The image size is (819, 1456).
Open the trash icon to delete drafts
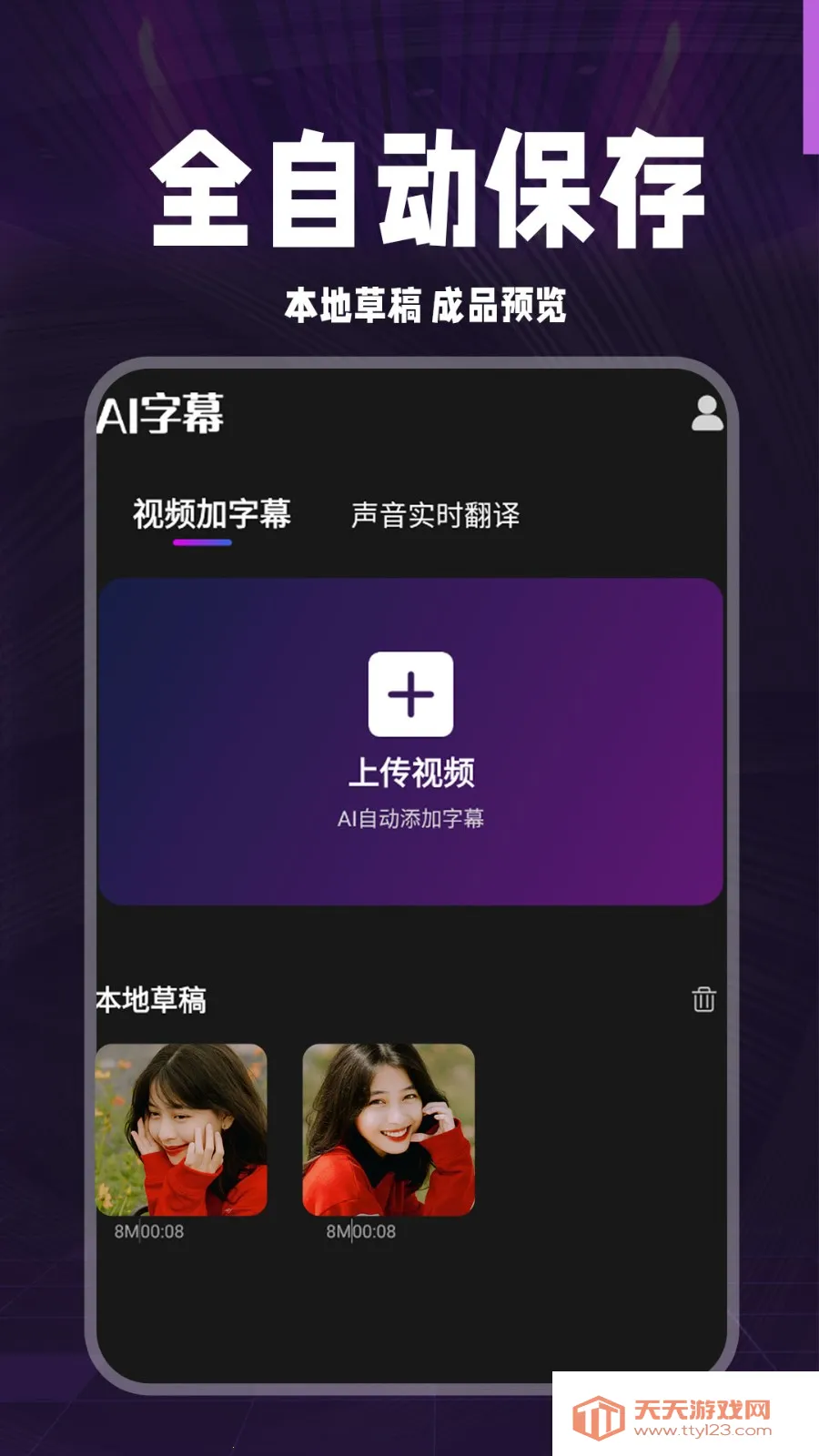(x=706, y=999)
